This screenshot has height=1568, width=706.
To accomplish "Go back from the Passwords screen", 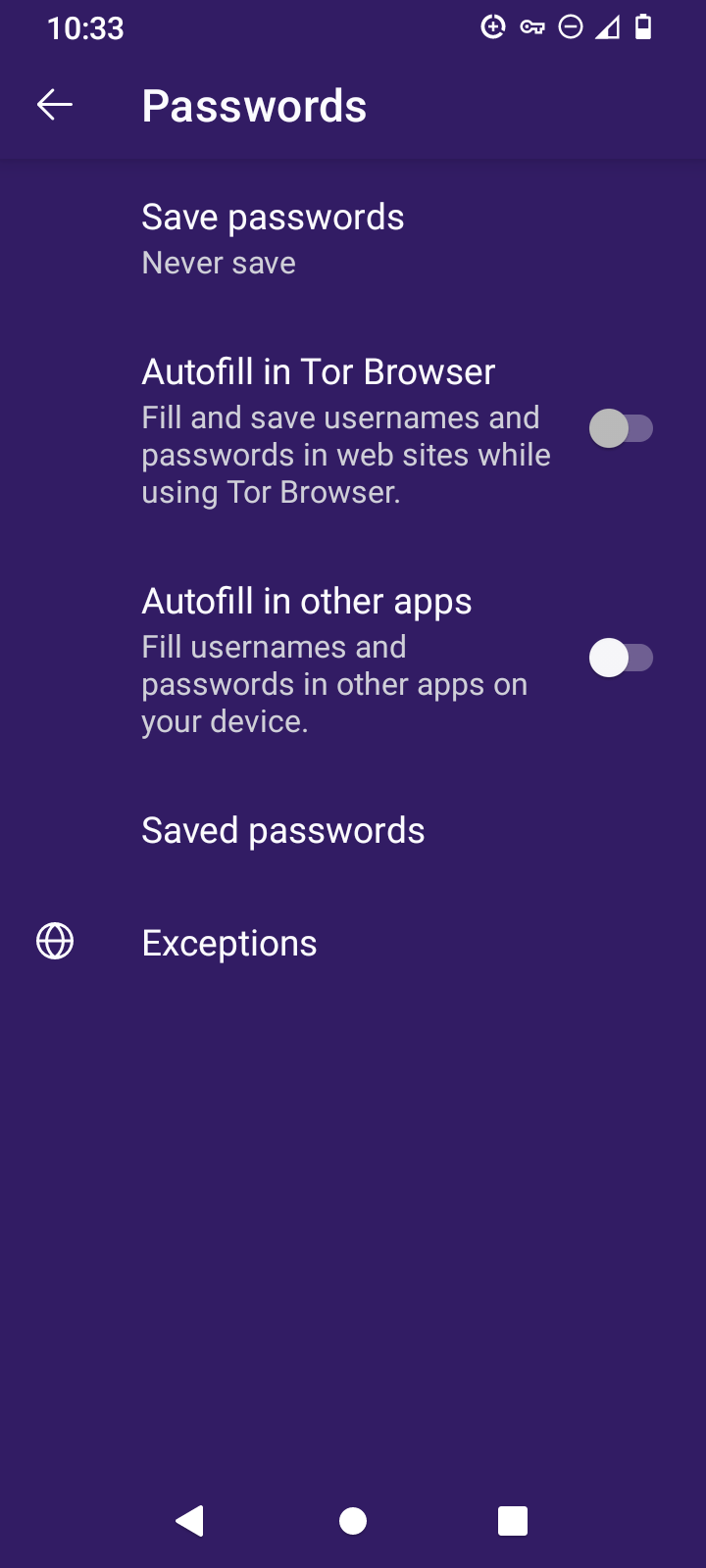I will 55,105.
